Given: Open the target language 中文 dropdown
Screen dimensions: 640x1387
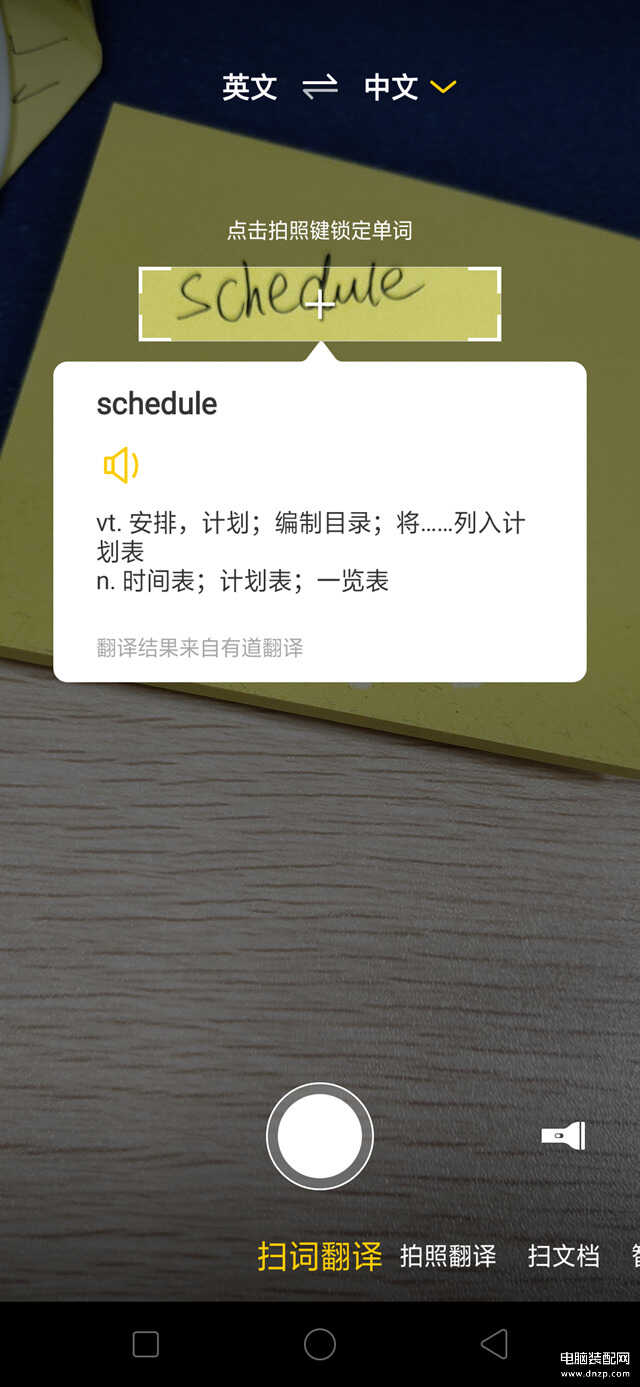Looking at the screenshot, I should tap(408, 87).
